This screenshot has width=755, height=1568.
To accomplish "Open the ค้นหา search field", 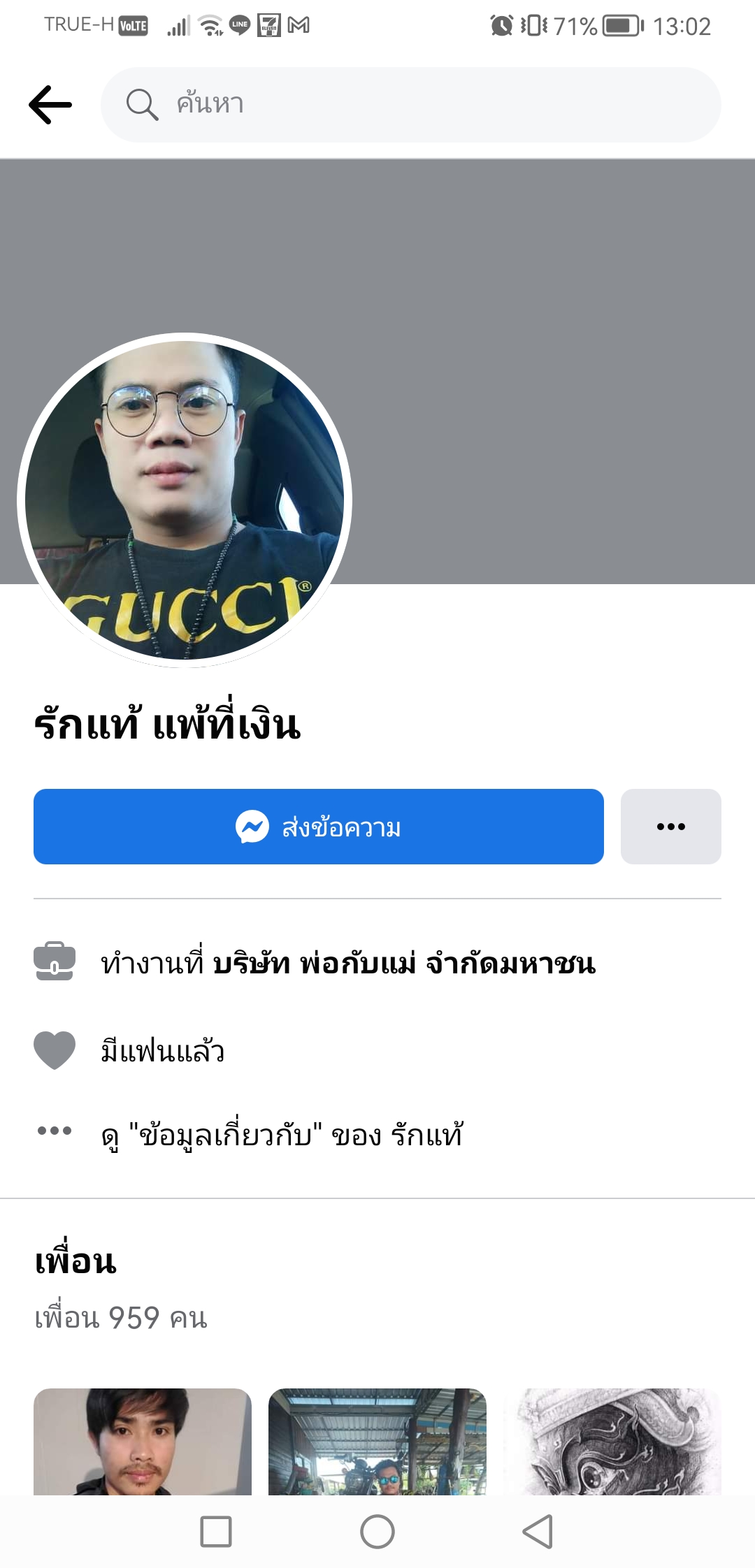I will 411,105.
